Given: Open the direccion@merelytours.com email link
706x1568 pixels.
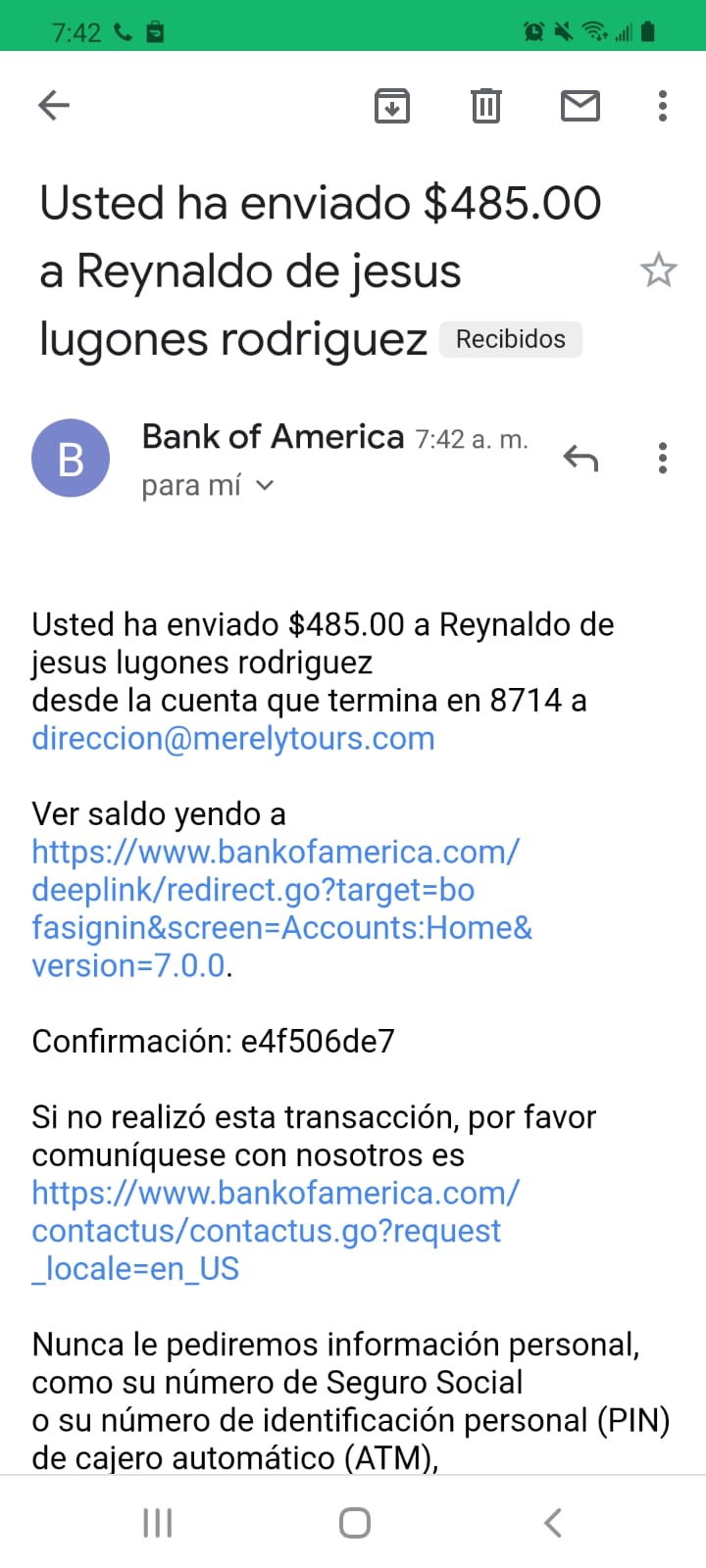Looking at the screenshot, I should click(x=233, y=738).
